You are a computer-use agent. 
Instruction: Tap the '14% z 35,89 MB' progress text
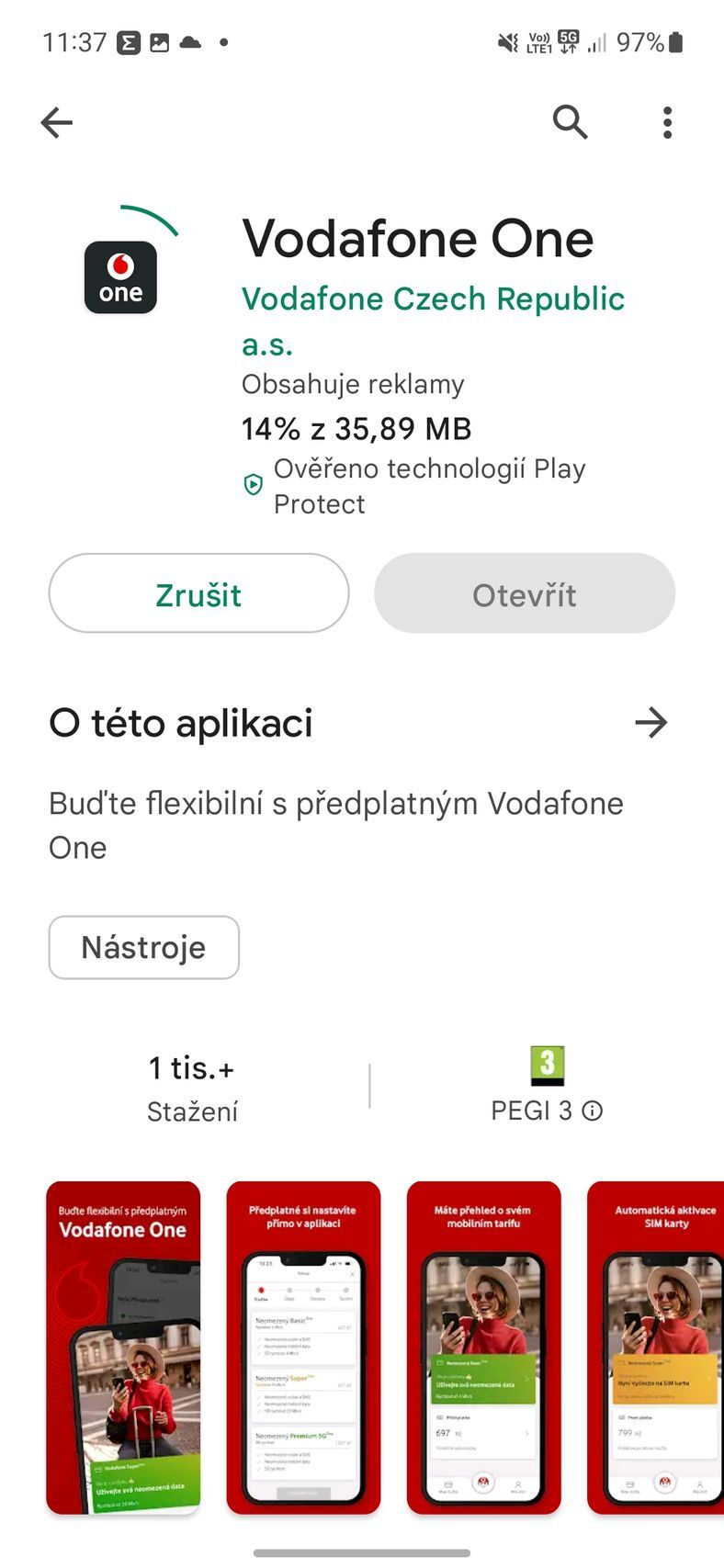[356, 428]
